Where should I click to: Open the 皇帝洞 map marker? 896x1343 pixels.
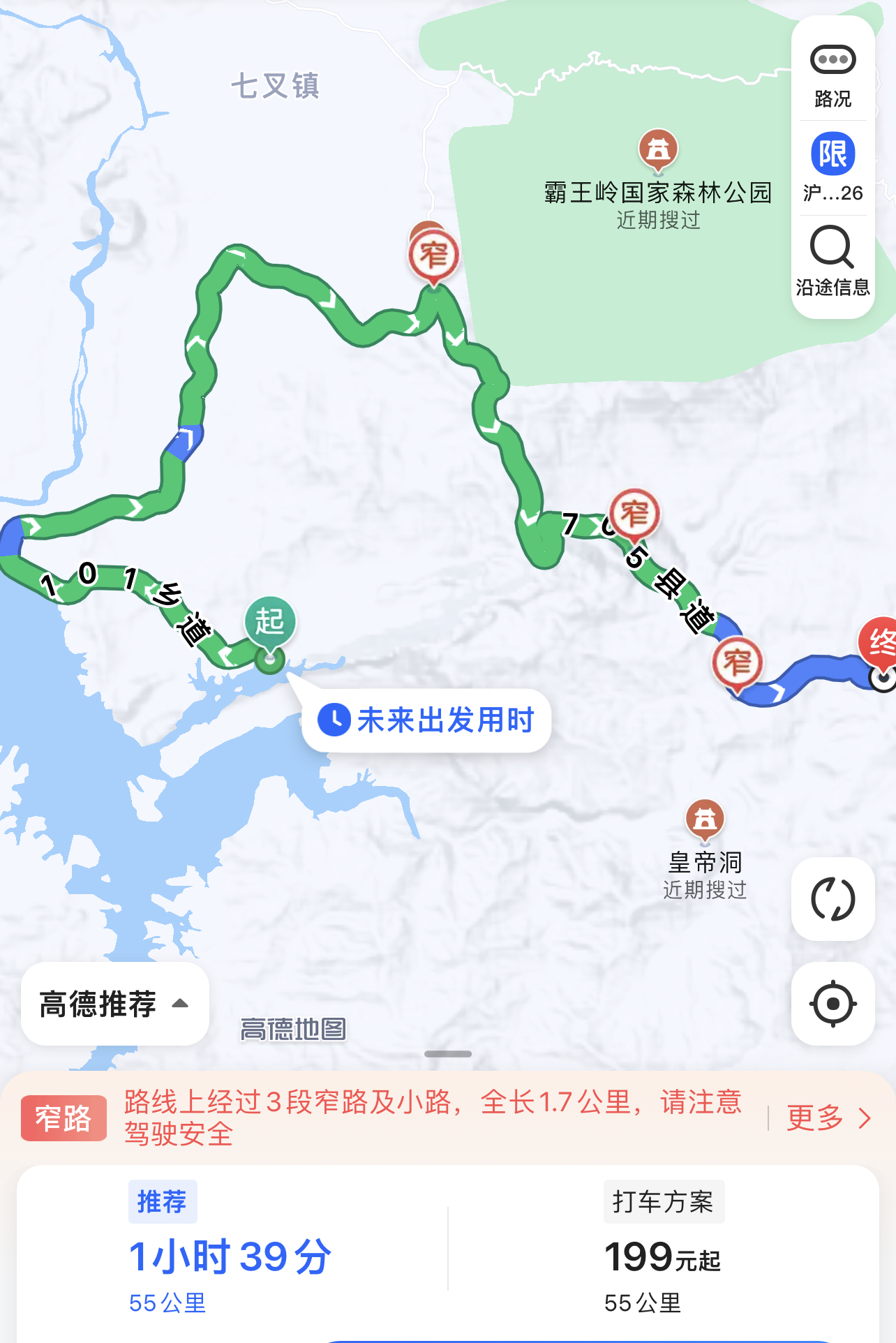(705, 820)
